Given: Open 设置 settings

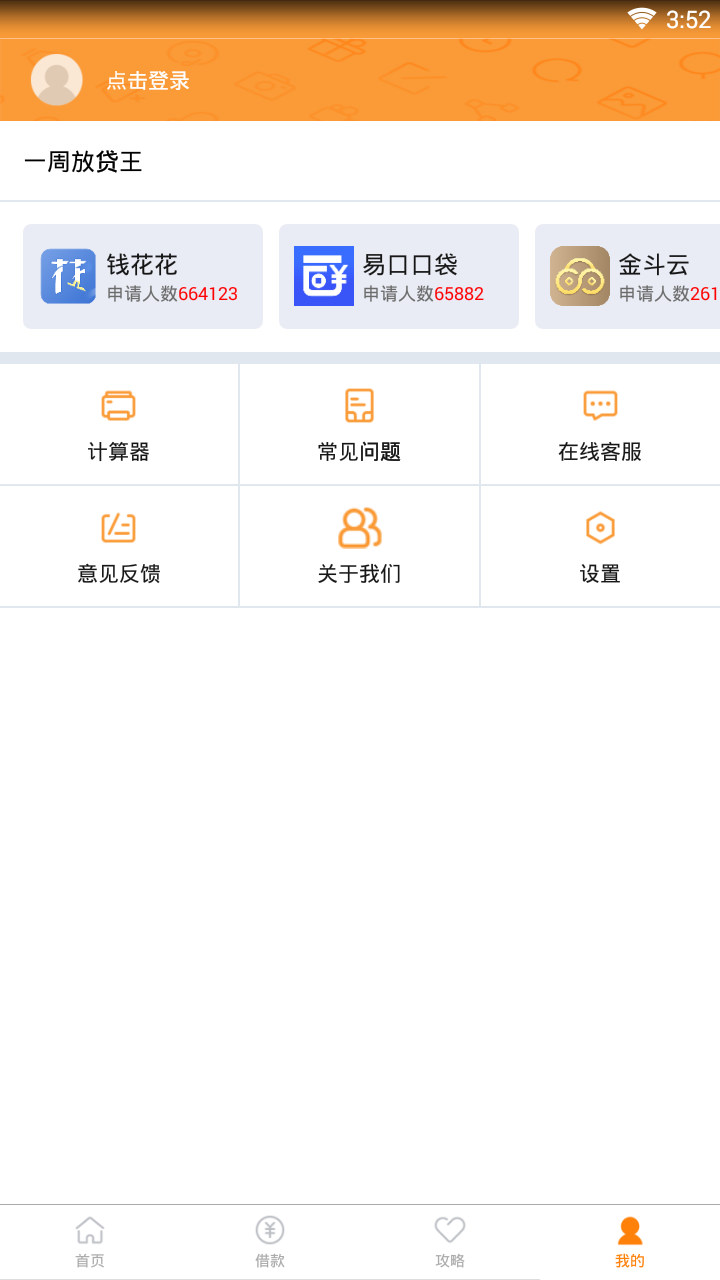Looking at the screenshot, I should pos(600,547).
